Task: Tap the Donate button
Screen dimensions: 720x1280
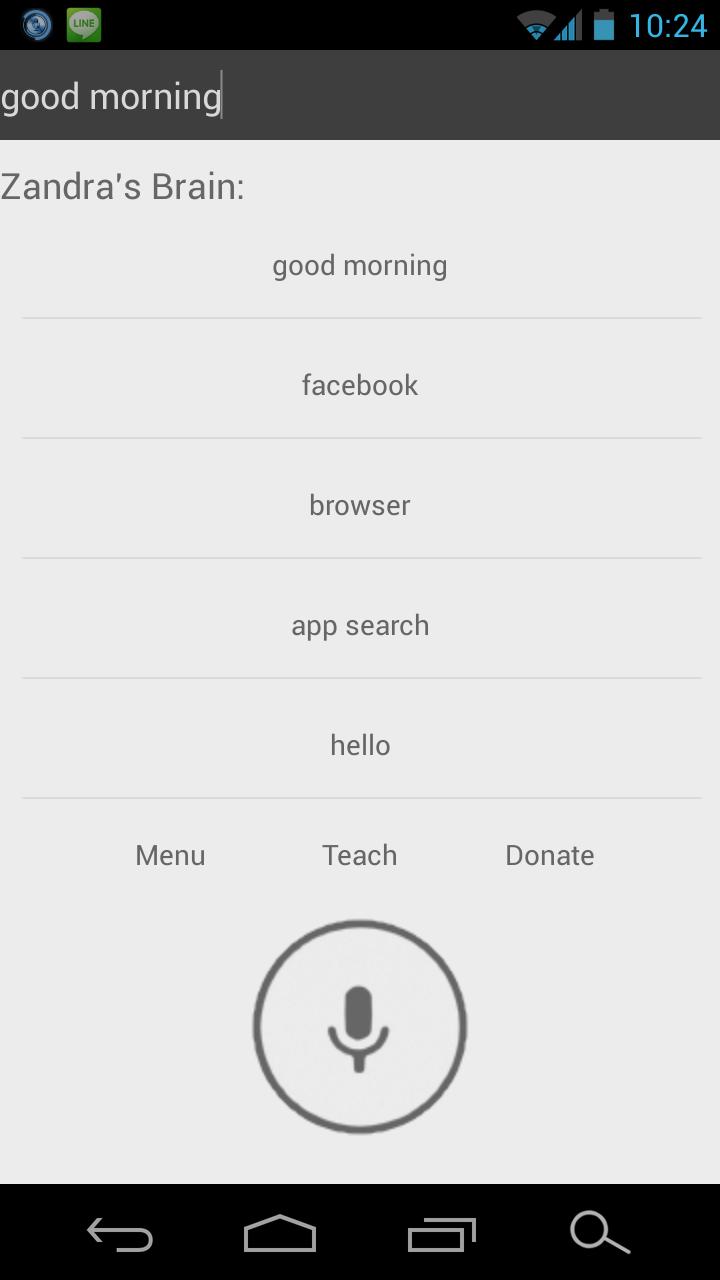Action: coord(549,855)
